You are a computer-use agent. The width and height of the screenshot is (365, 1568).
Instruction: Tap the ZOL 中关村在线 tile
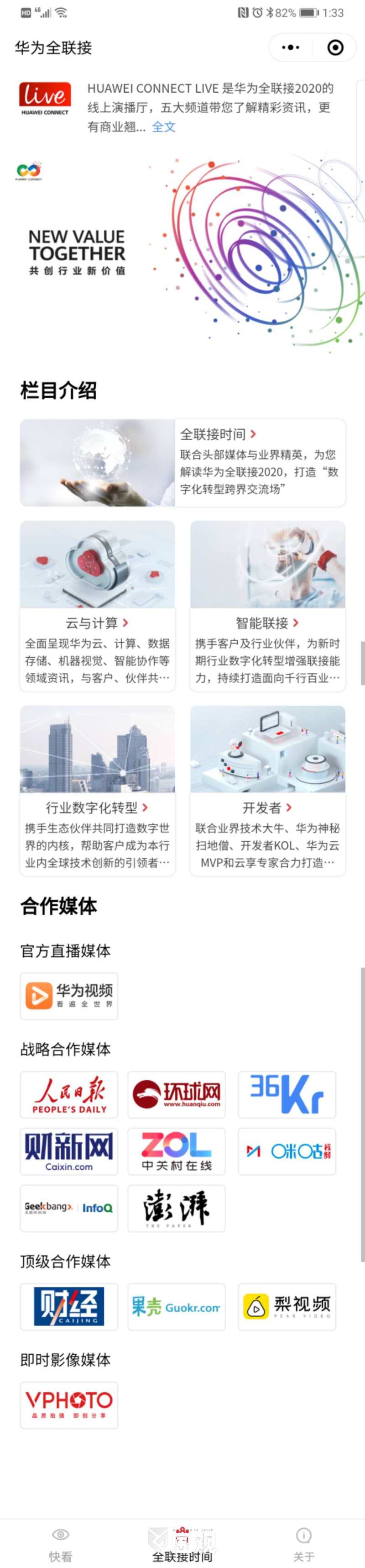(x=177, y=1151)
